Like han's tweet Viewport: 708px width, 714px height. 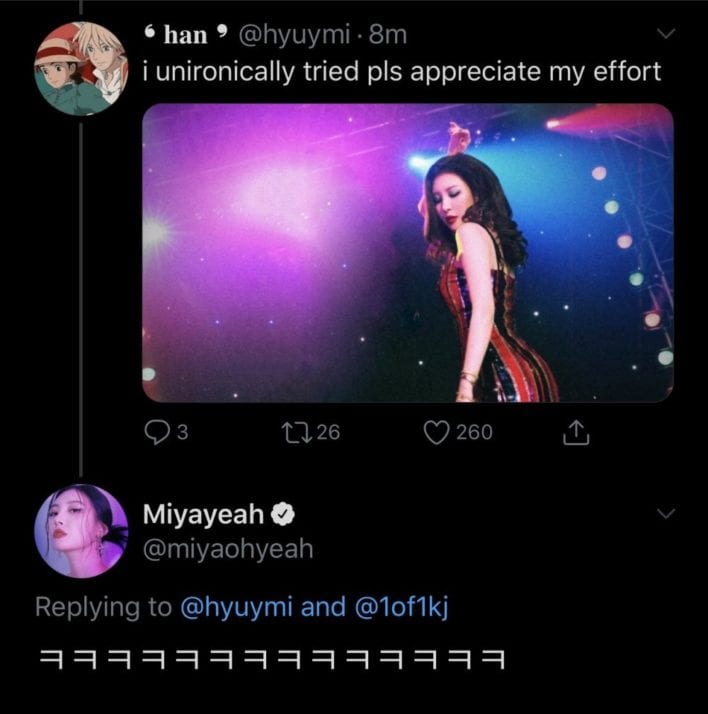pos(434,432)
